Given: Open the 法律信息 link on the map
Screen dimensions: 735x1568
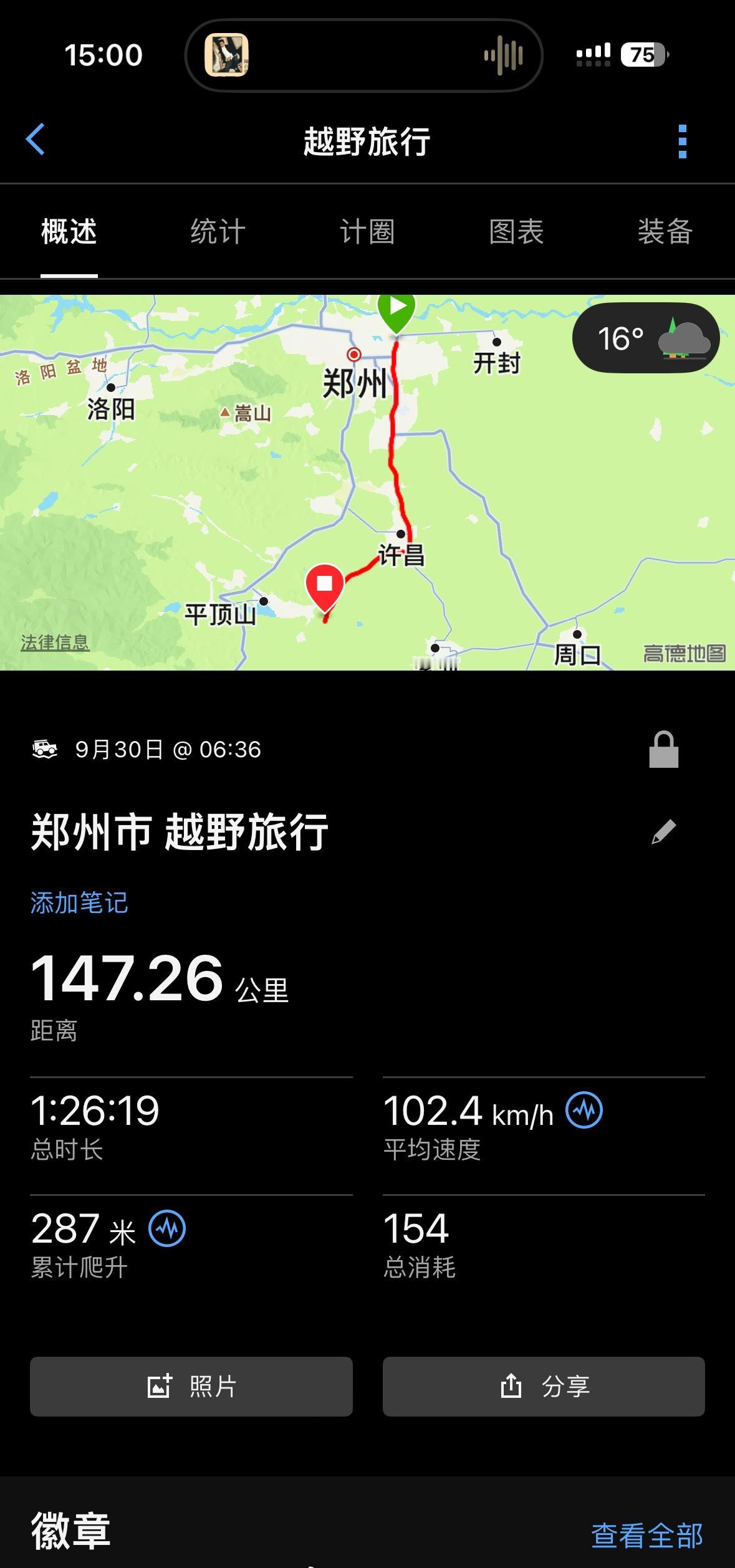Looking at the screenshot, I should pyautogui.click(x=55, y=643).
